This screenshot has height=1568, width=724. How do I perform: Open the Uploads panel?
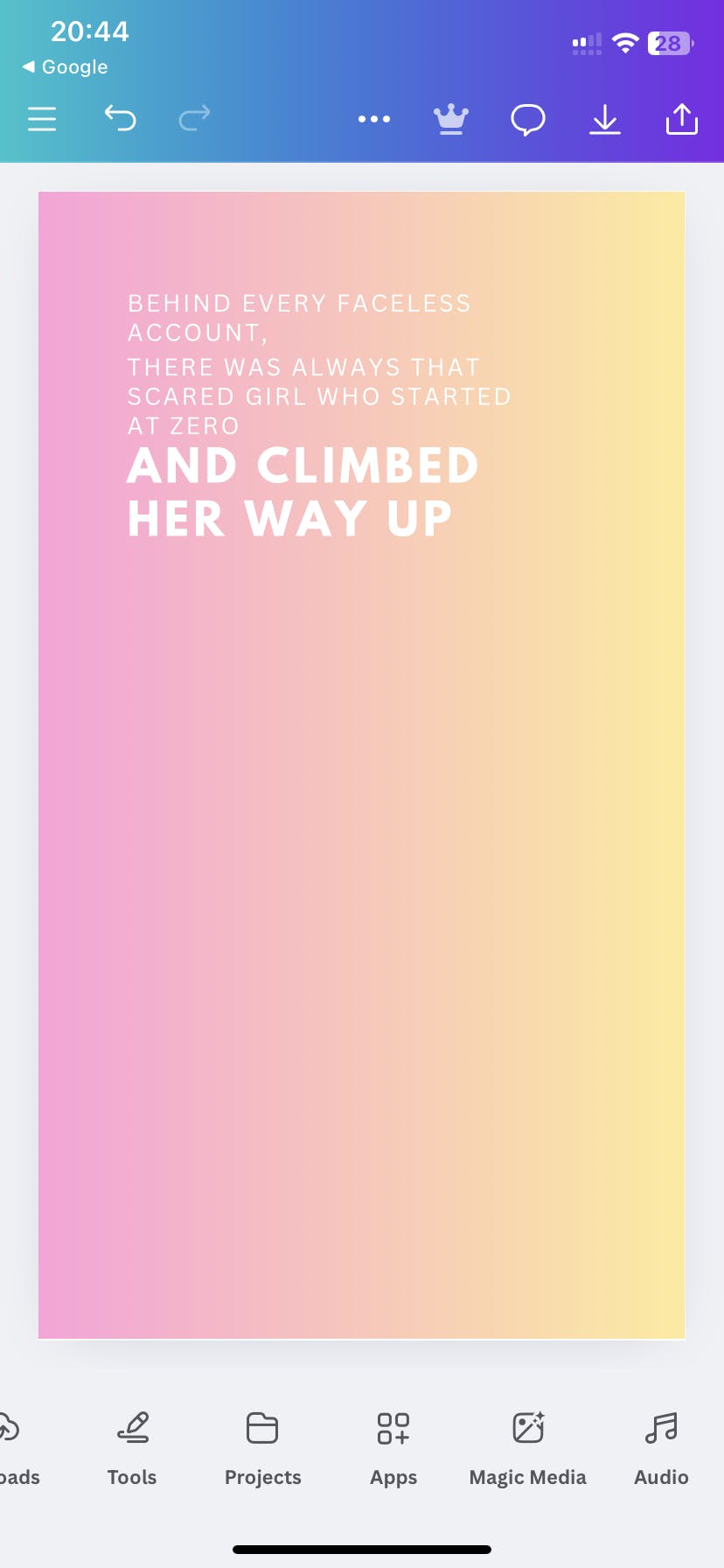pos(17,1448)
